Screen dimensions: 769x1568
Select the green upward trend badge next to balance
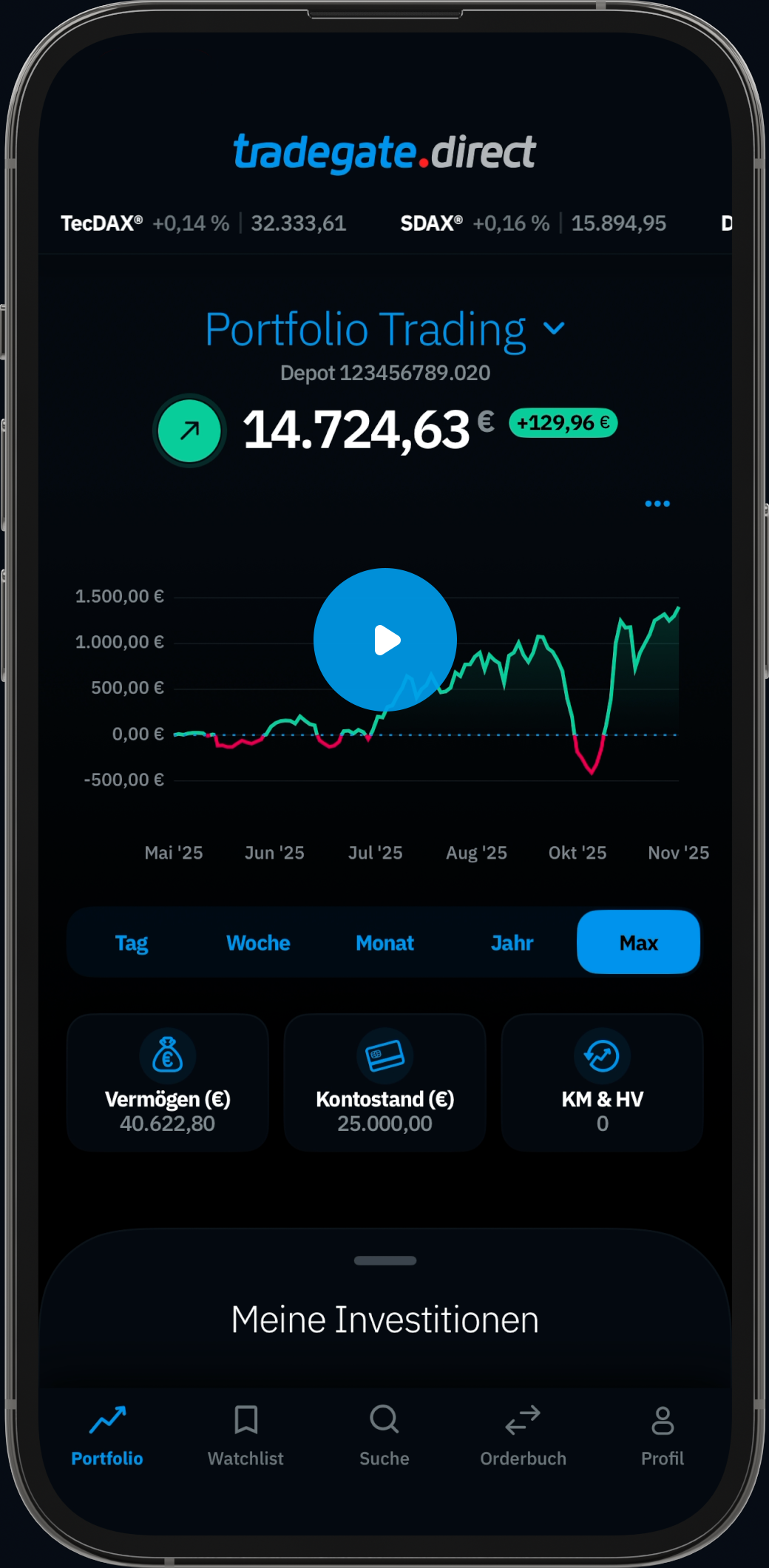coord(189,430)
